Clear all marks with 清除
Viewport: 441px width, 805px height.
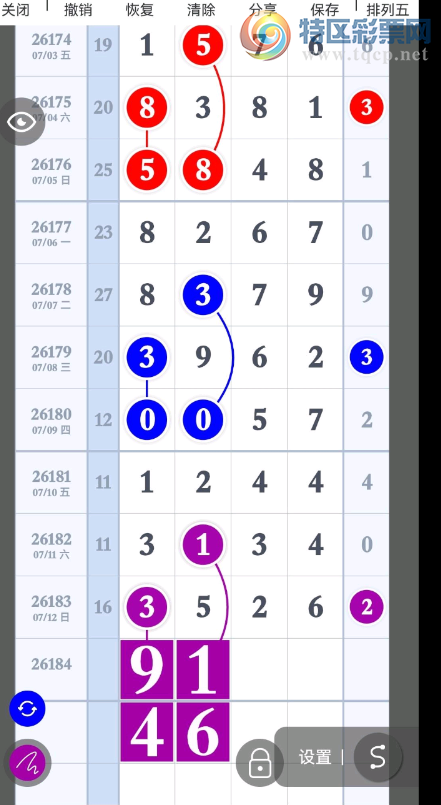tap(201, 9)
